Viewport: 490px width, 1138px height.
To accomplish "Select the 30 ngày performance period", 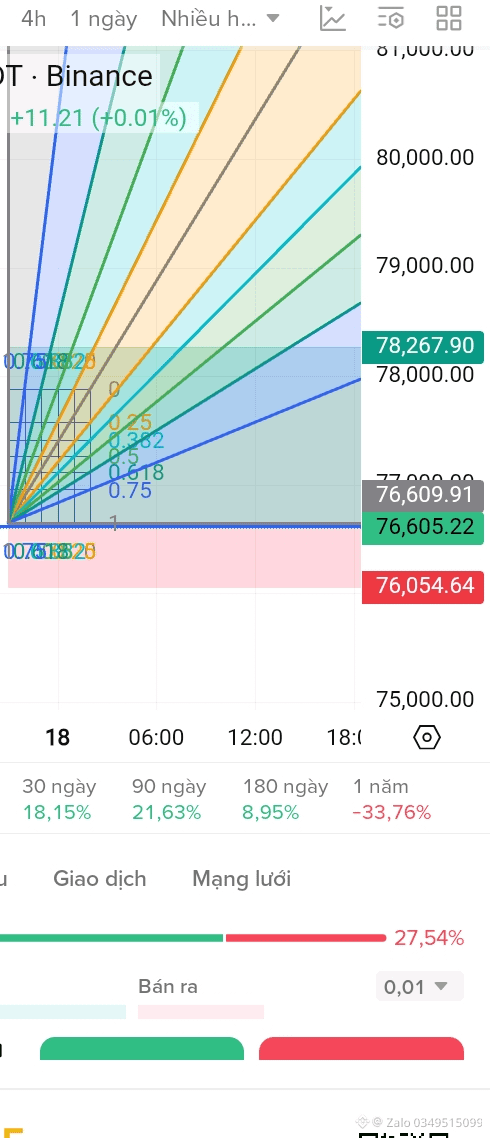I will (x=59, y=799).
